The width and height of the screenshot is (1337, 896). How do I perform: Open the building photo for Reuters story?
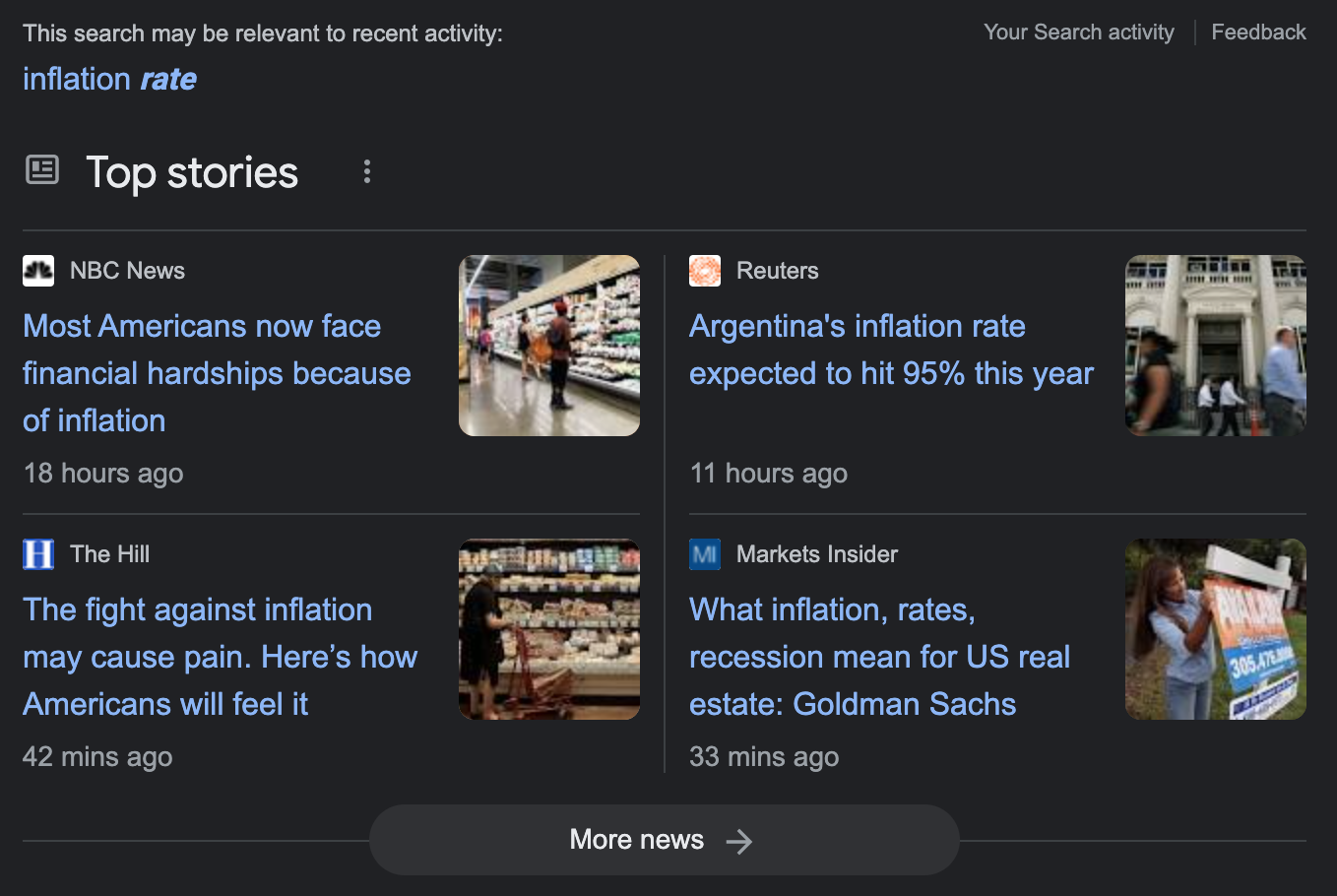click(x=1215, y=346)
